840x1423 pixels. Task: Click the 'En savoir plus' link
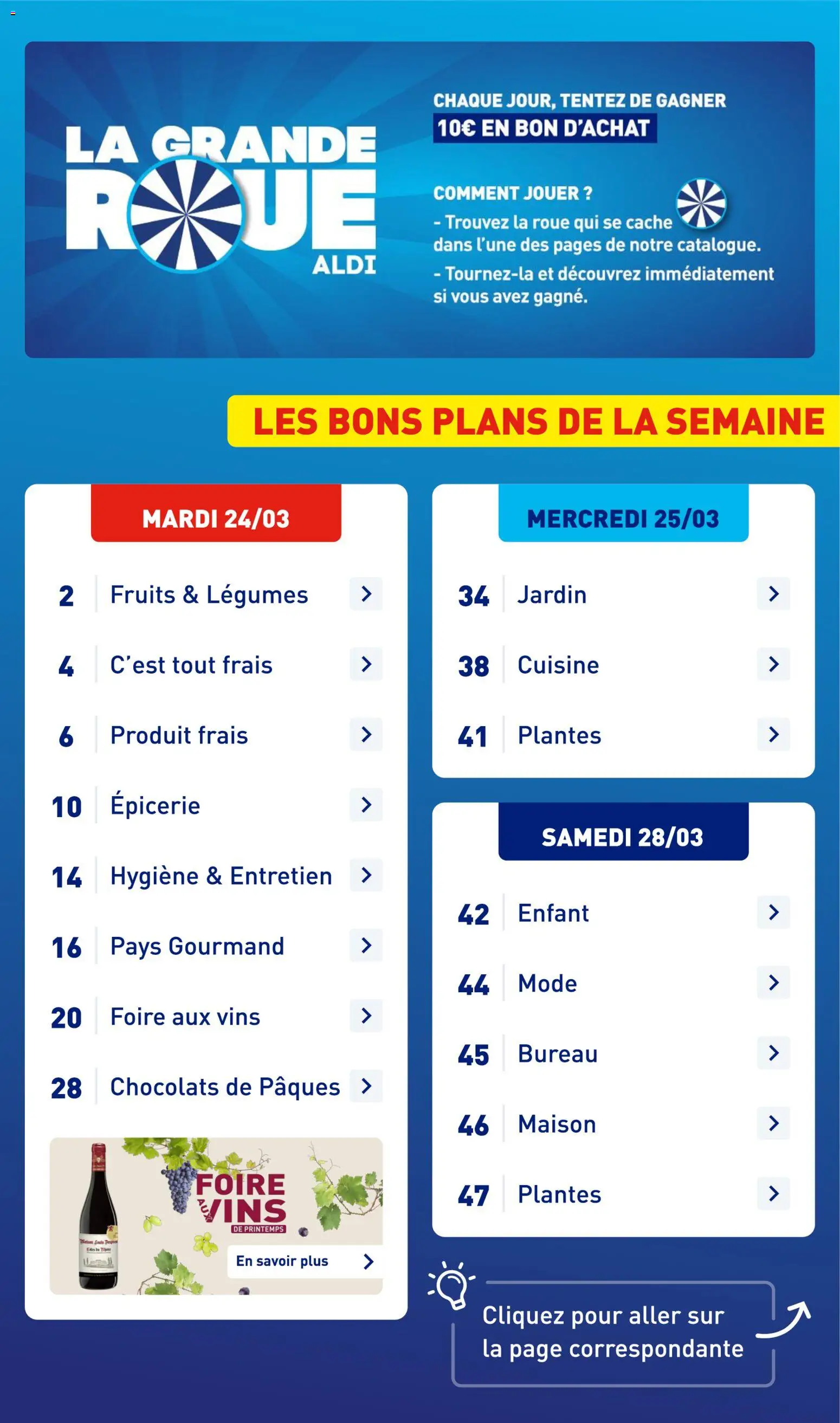tap(283, 1262)
